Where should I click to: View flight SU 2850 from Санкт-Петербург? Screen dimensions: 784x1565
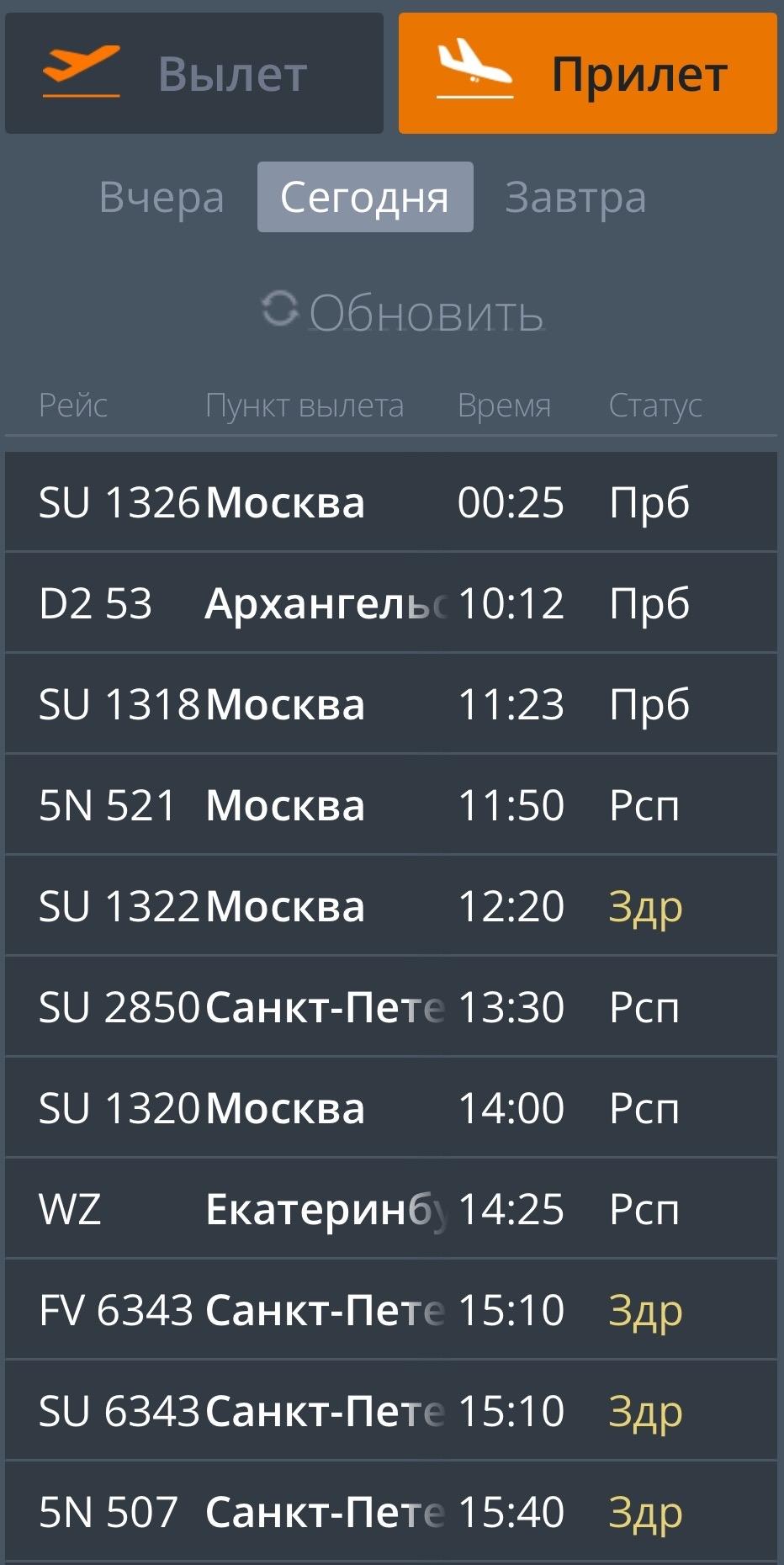click(x=390, y=1007)
